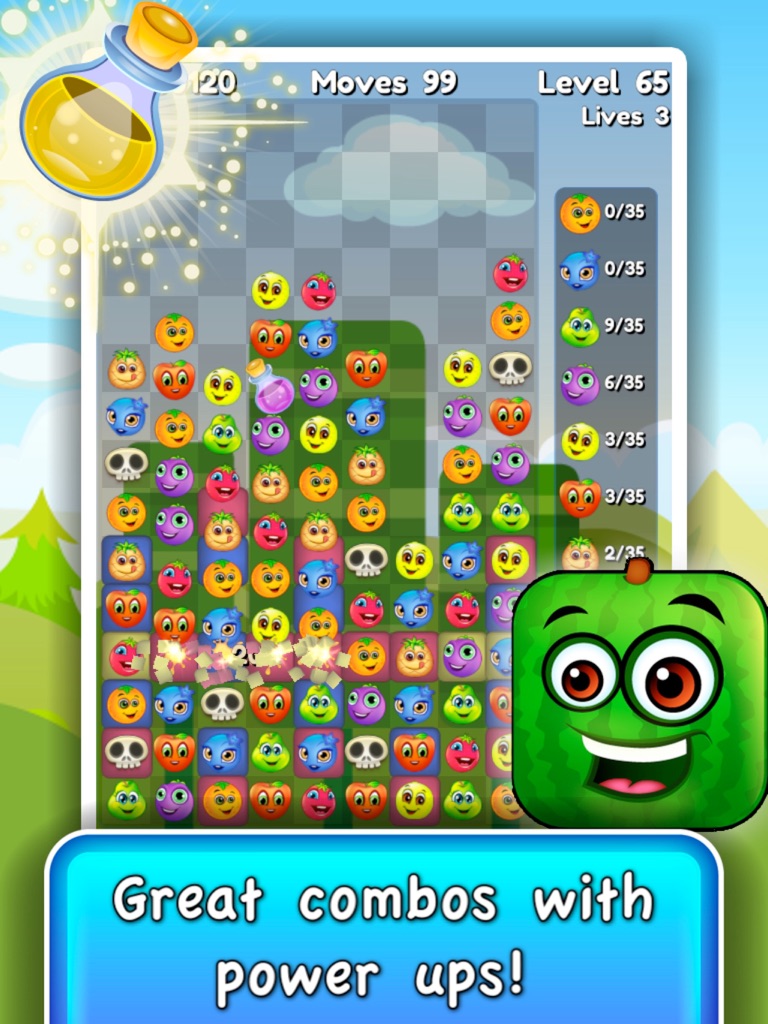Viewport: 768px width, 1024px height.
Task: Select the blueberry goal icon in the sidebar
Action: pos(578,268)
